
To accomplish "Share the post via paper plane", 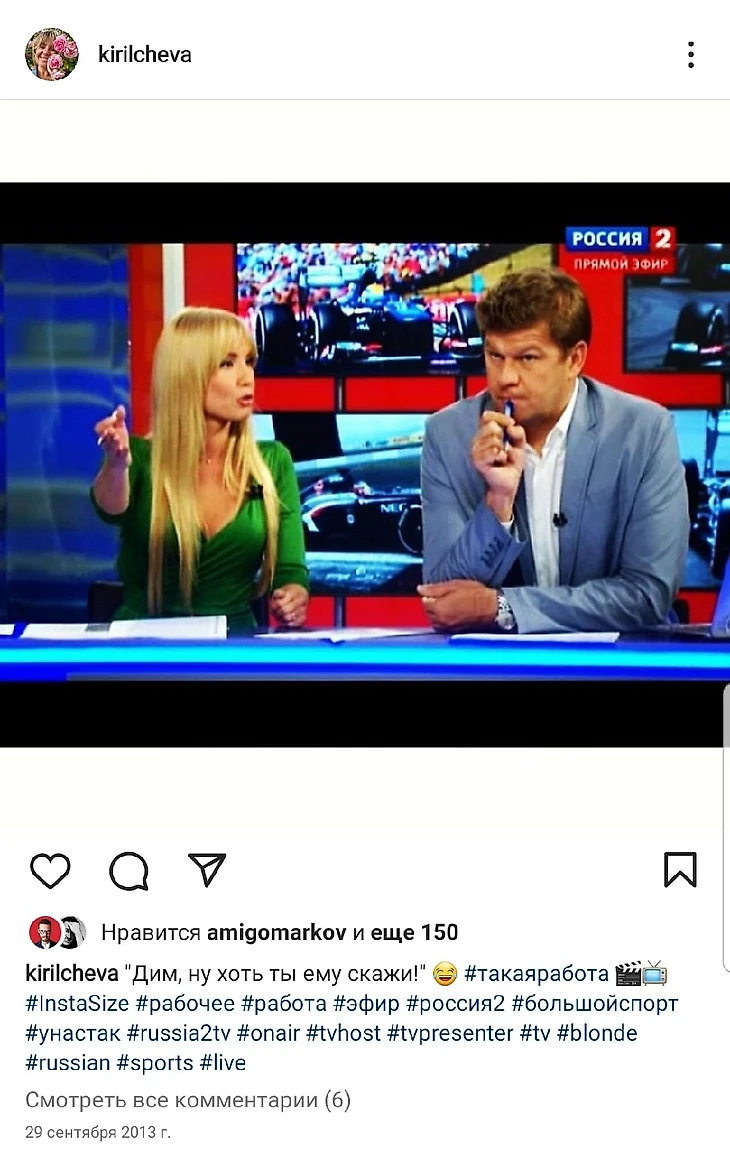I will point(207,870).
